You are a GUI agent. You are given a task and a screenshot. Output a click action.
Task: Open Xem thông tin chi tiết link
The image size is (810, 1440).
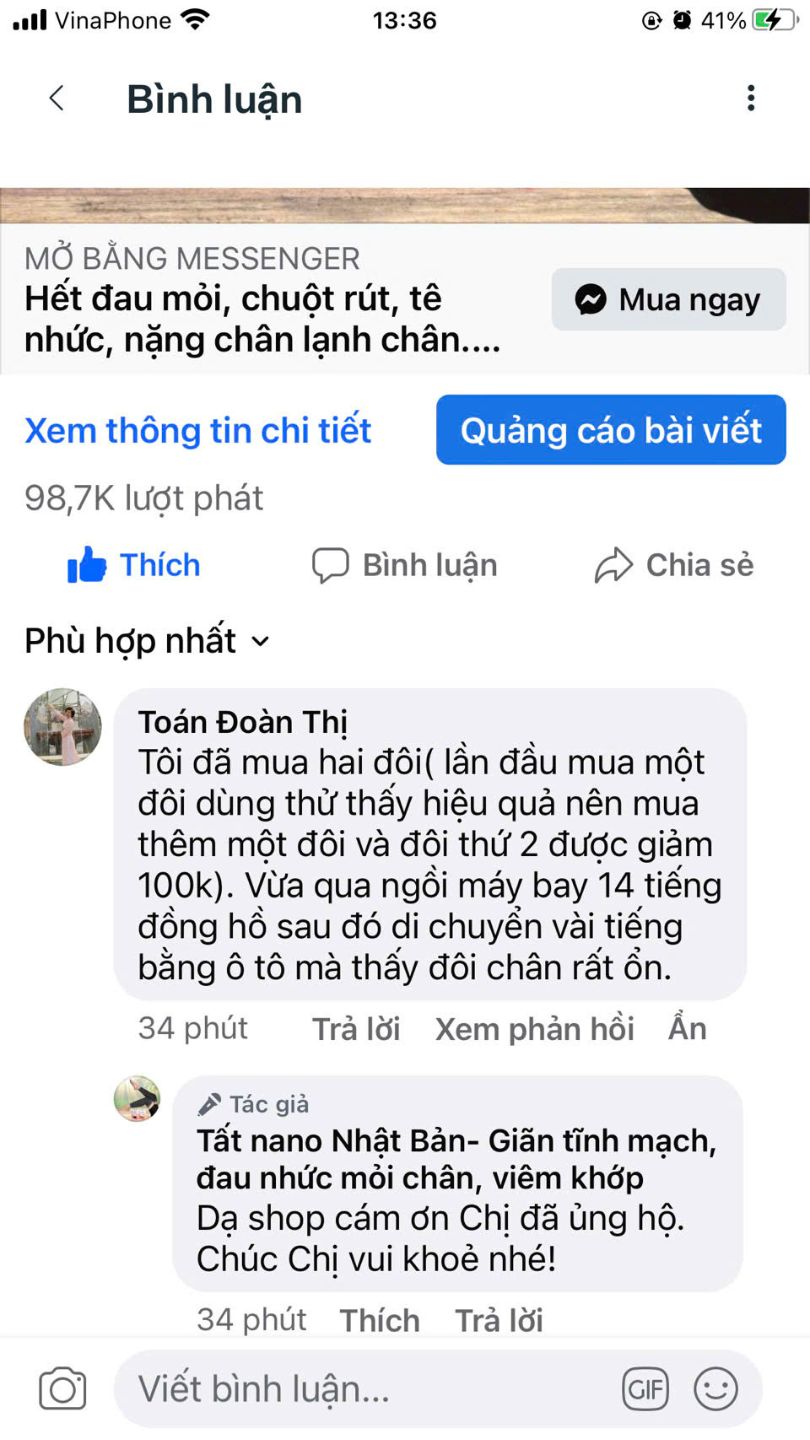click(198, 431)
